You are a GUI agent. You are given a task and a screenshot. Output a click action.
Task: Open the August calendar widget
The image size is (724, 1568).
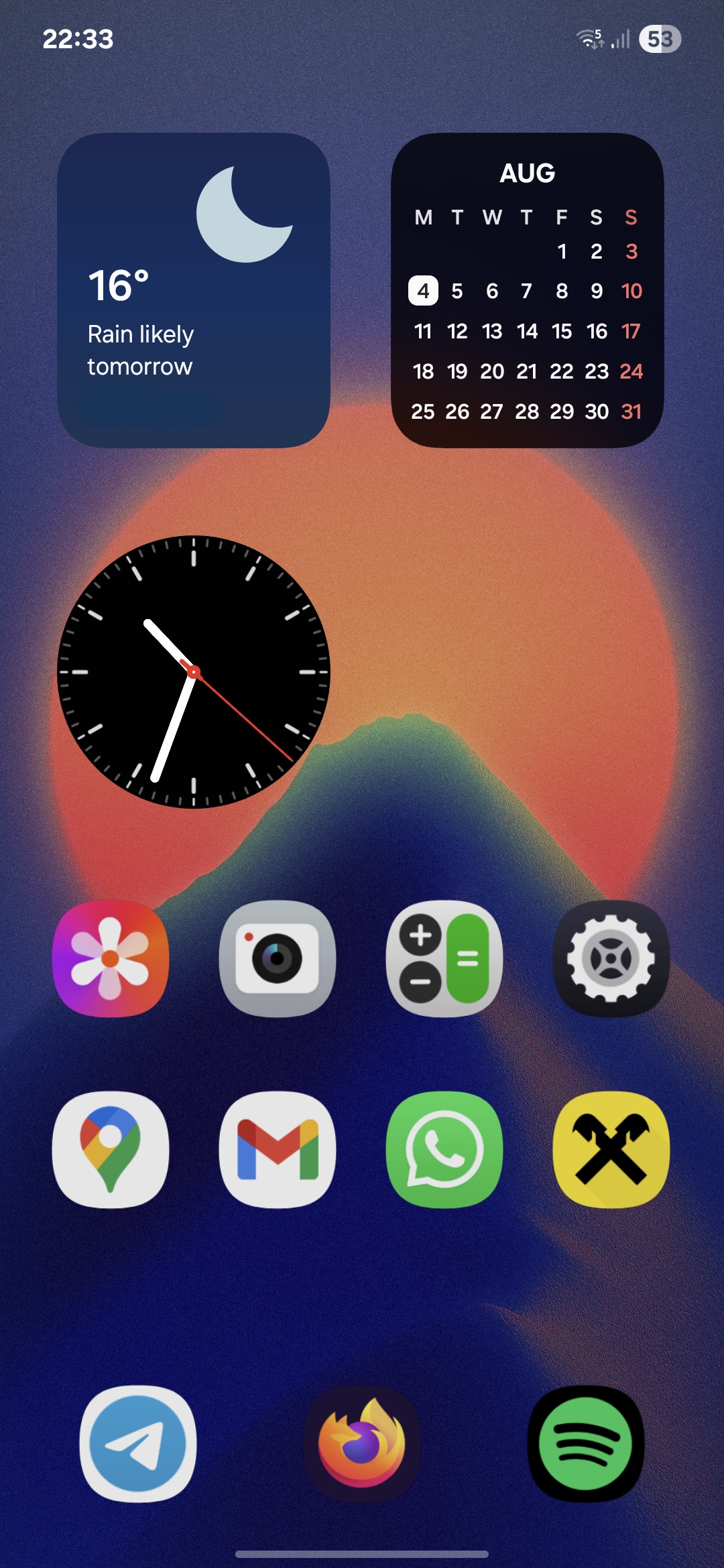528,290
